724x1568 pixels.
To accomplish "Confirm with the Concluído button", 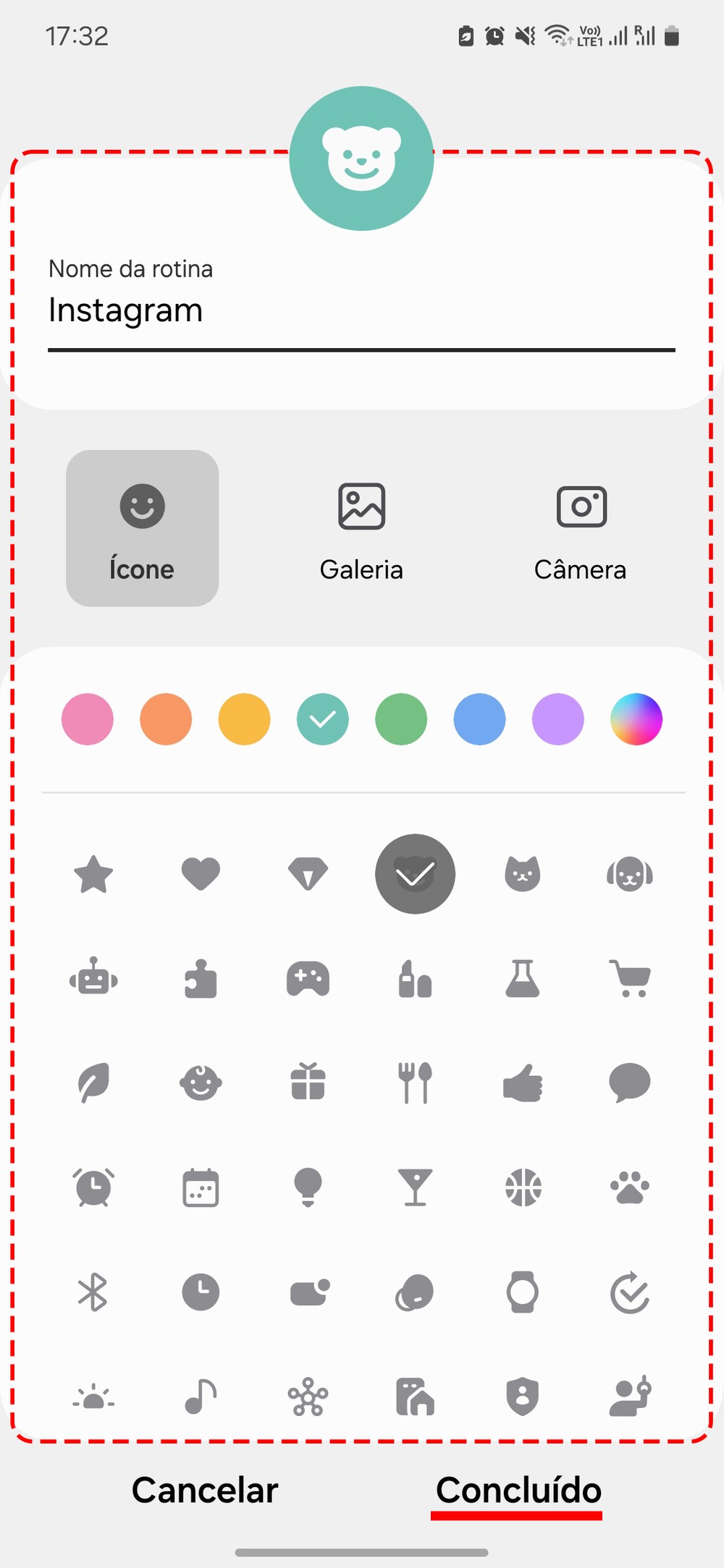I will click(x=518, y=1491).
